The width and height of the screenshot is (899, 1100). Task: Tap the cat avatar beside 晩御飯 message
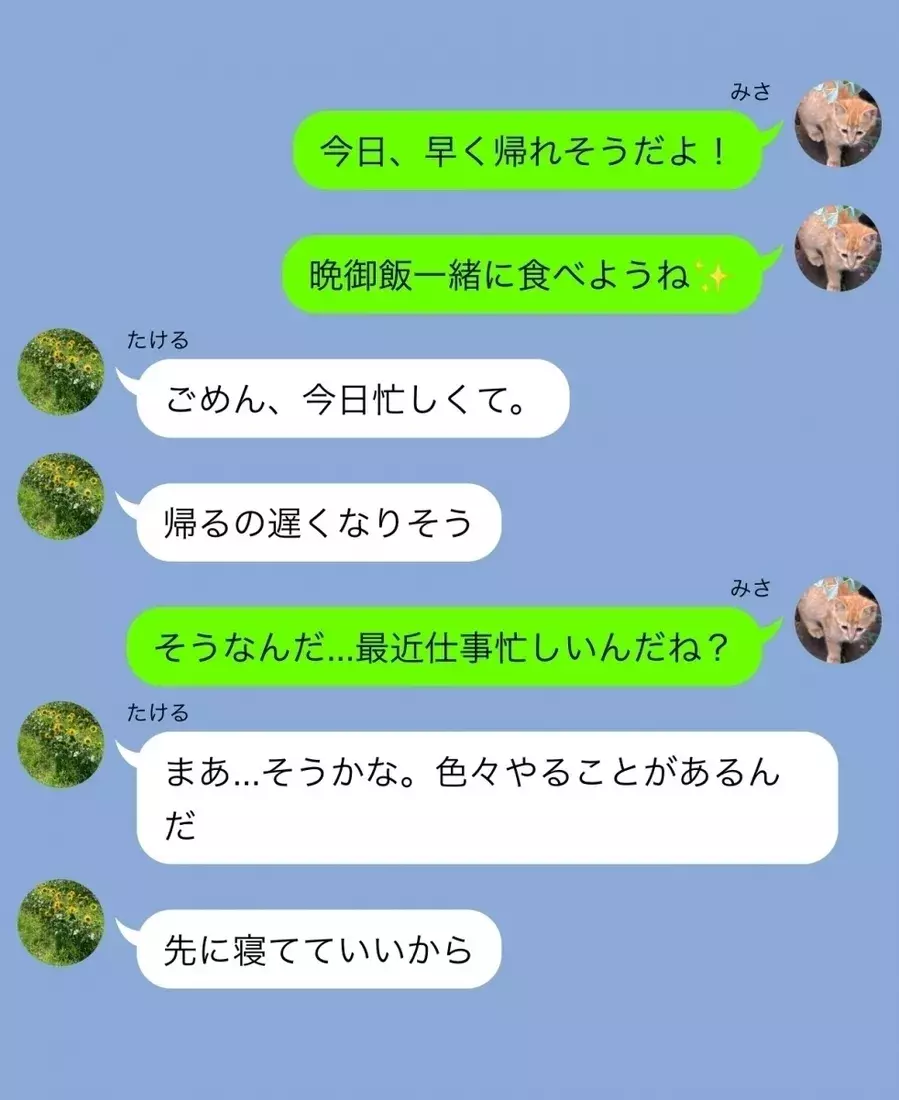(838, 251)
